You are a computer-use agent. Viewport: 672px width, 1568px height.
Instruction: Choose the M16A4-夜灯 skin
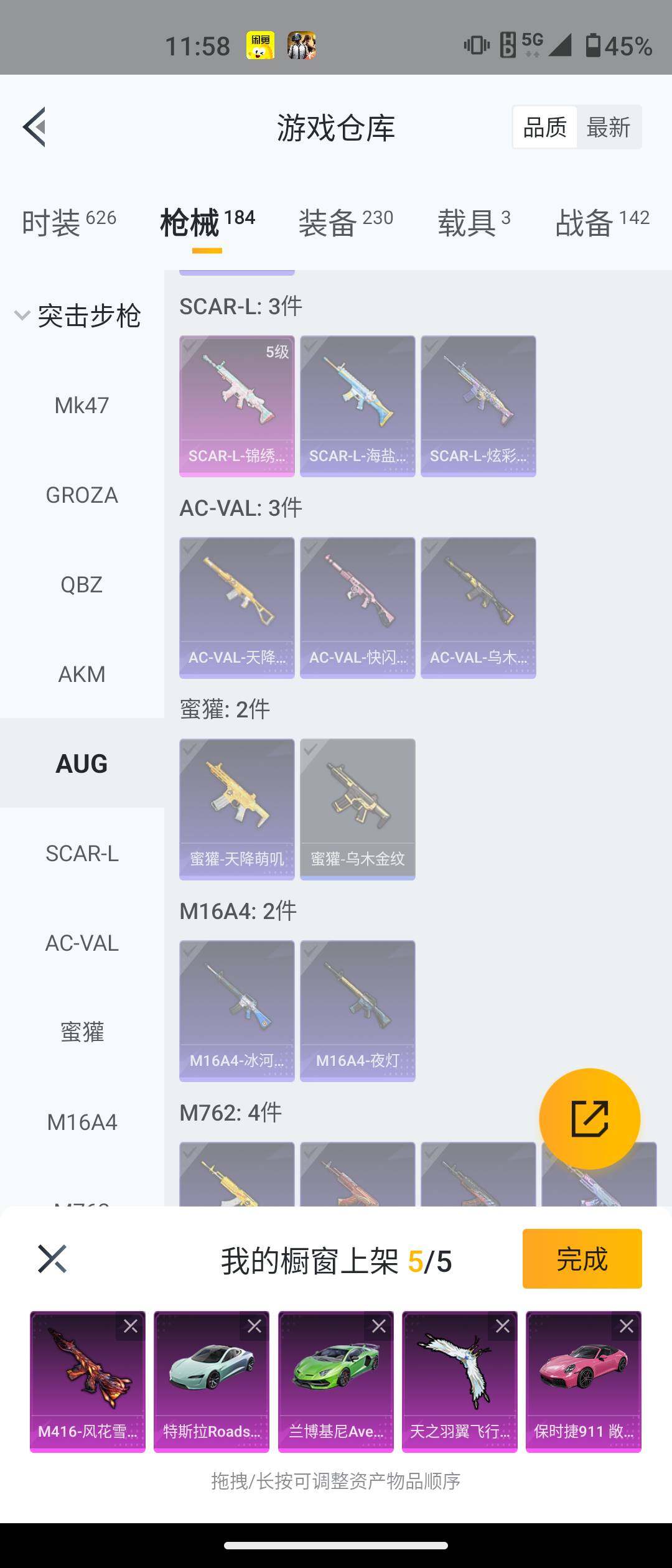coord(357,1010)
